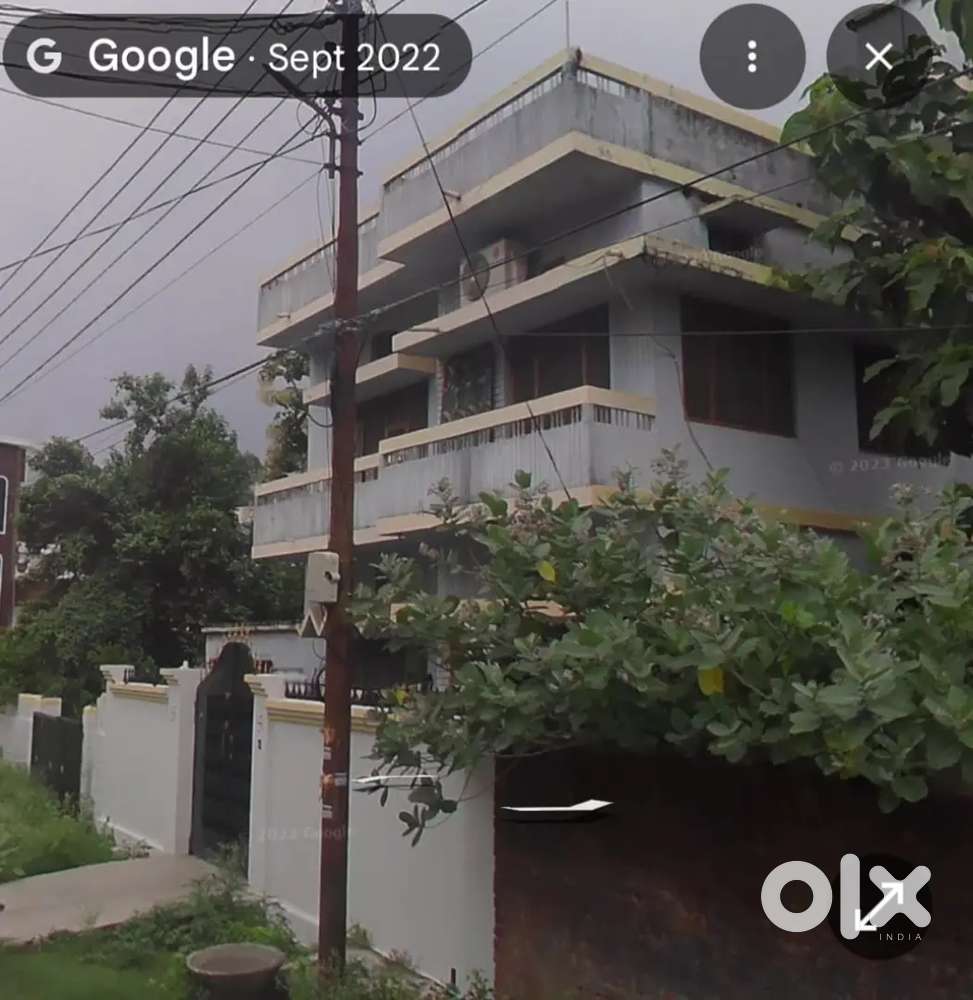Close the Street View image
This screenshot has width=973, height=1000.
pyautogui.click(x=878, y=57)
